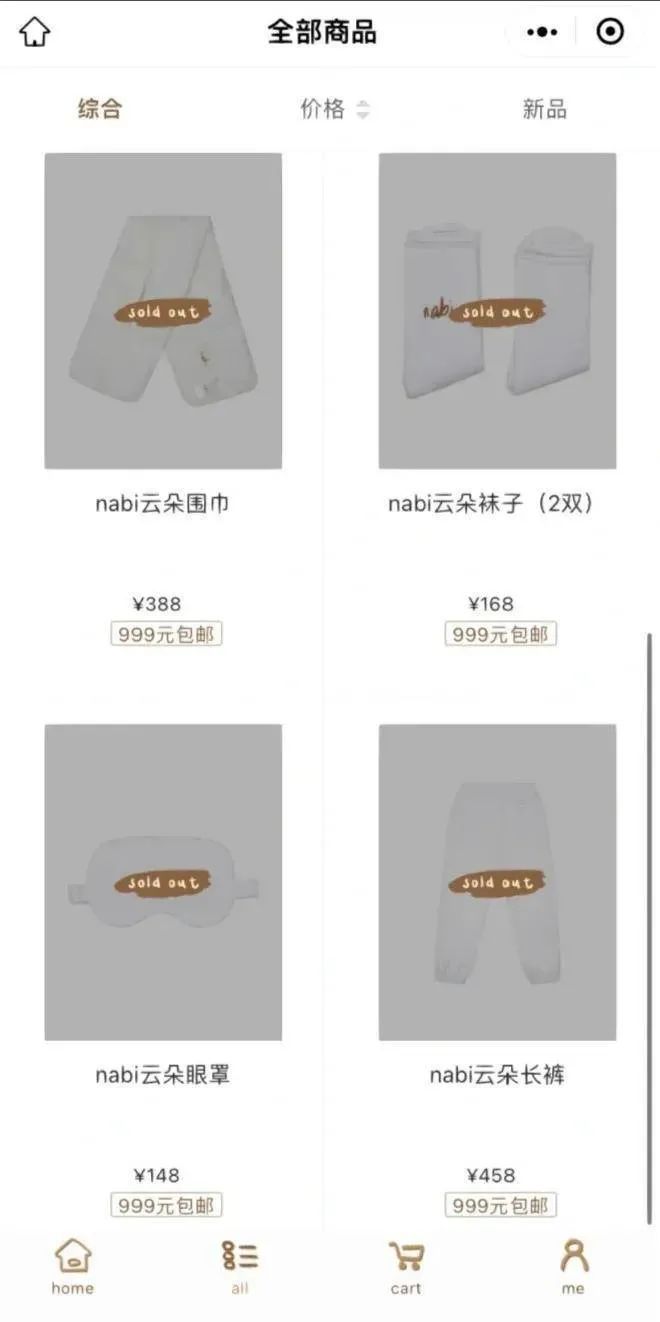Screen dimensions: 660x1322
Task: View the nabi云朵眼罩 product
Action: tap(163, 882)
